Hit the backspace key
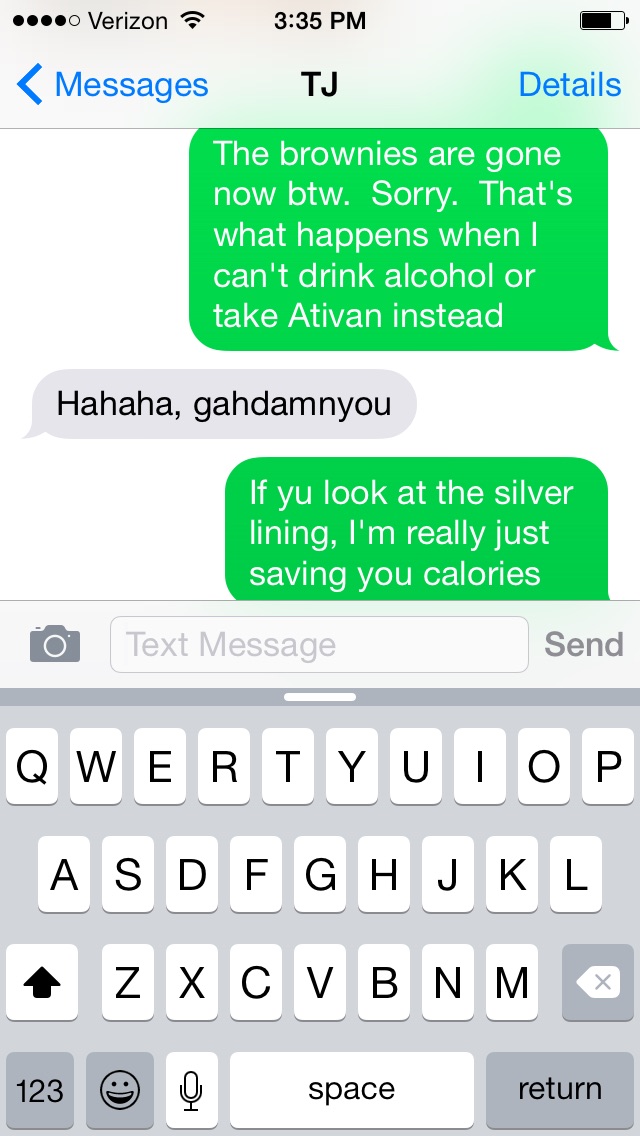 click(598, 982)
